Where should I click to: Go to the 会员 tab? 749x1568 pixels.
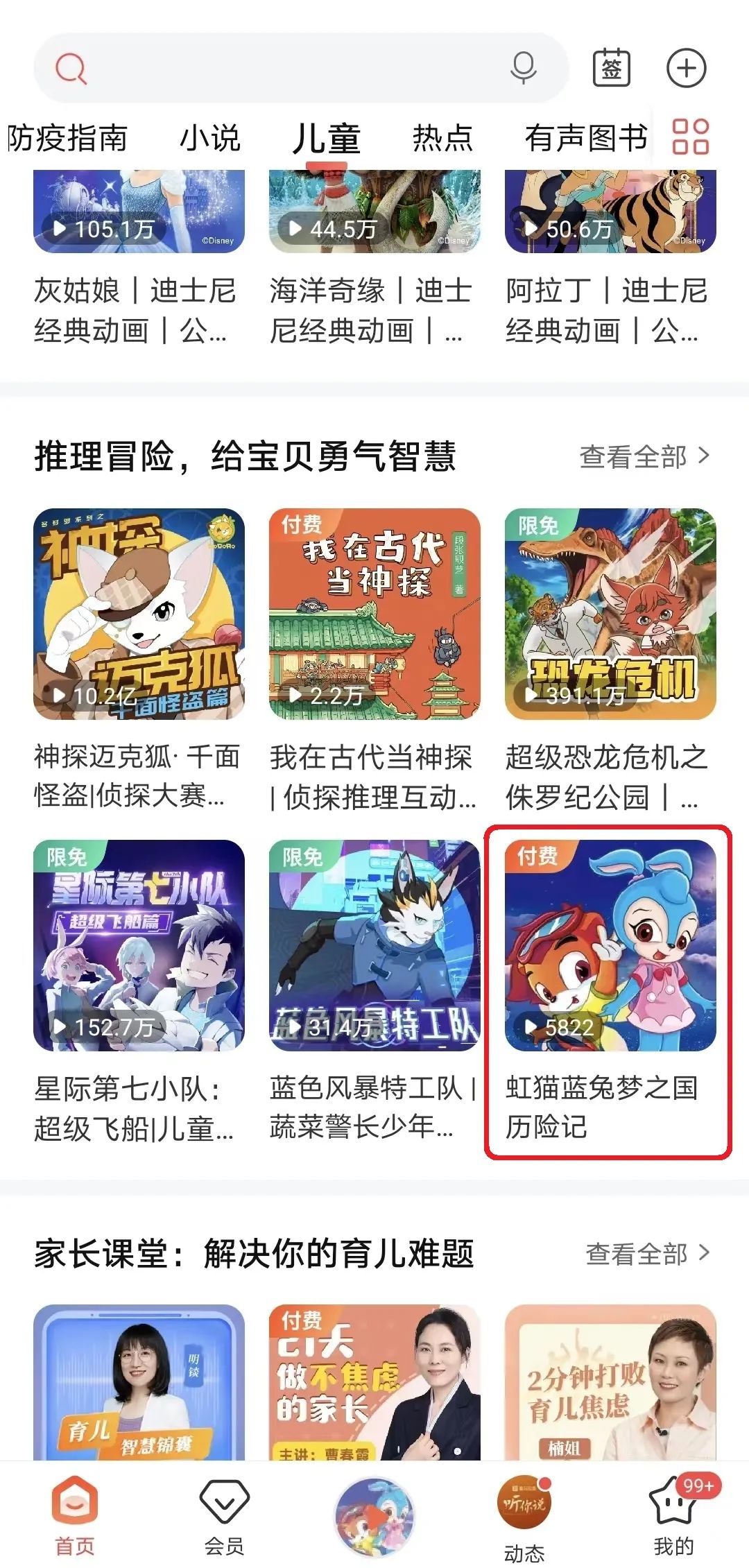[x=224, y=1517]
